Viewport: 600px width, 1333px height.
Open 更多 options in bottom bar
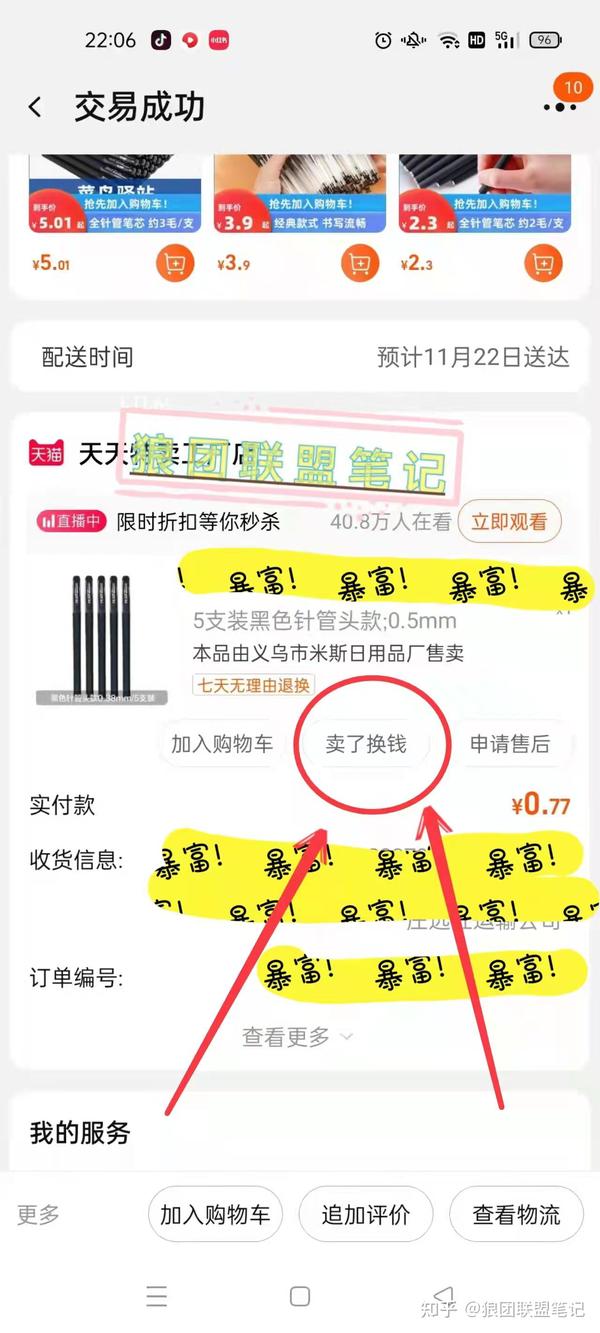tap(38, 1215)
